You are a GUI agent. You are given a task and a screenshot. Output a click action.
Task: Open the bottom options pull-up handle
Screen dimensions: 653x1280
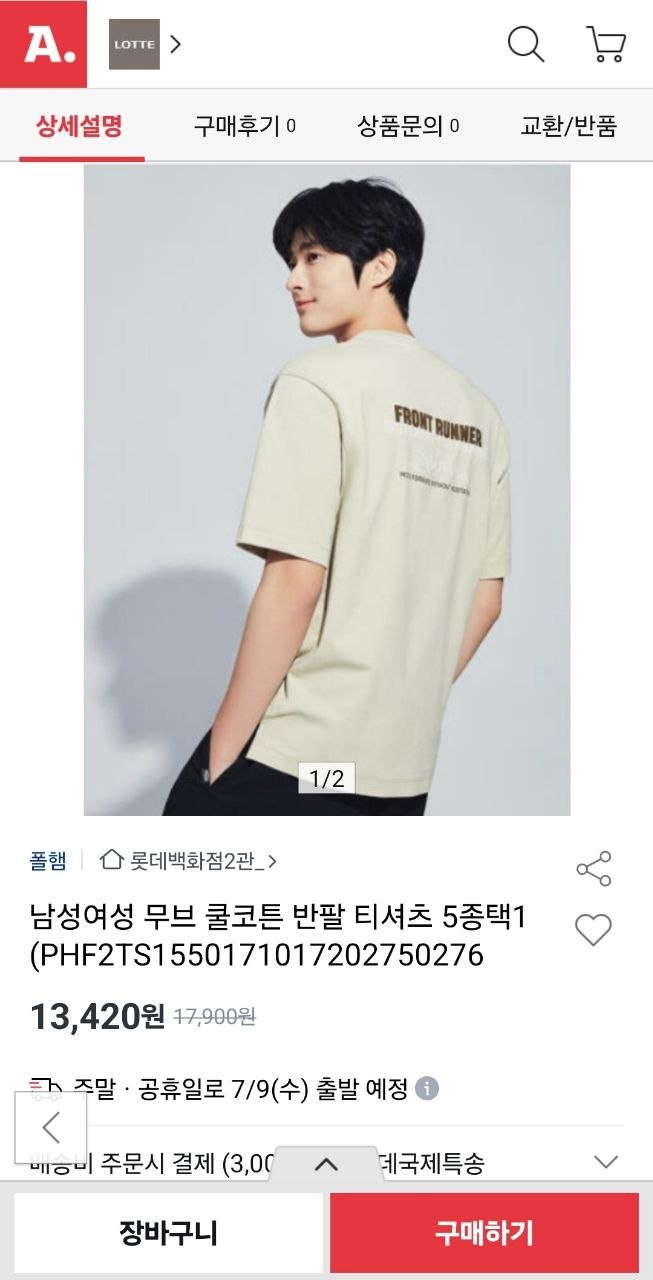pos(326,1164)
